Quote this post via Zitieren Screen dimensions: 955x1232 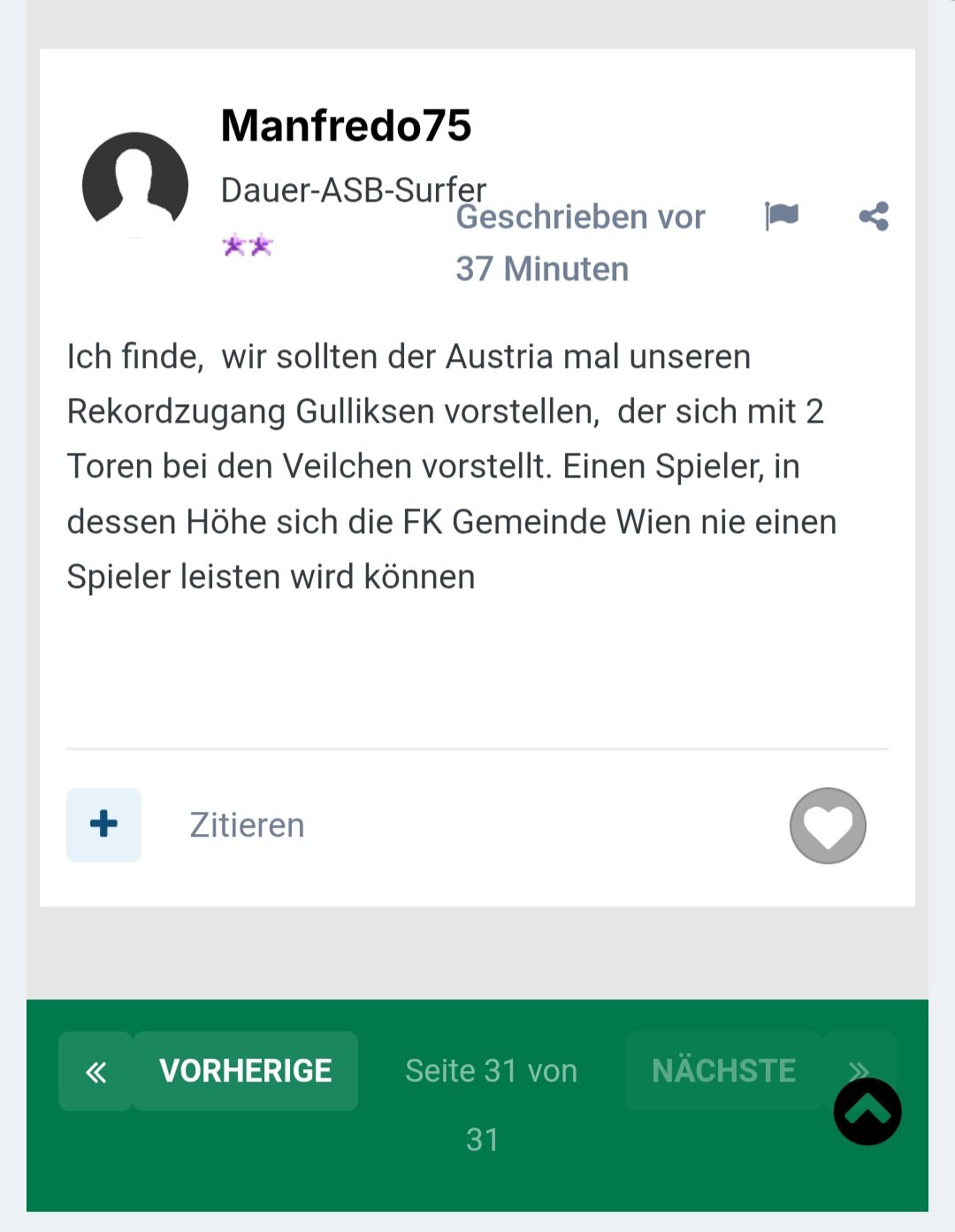coord(247,825)
